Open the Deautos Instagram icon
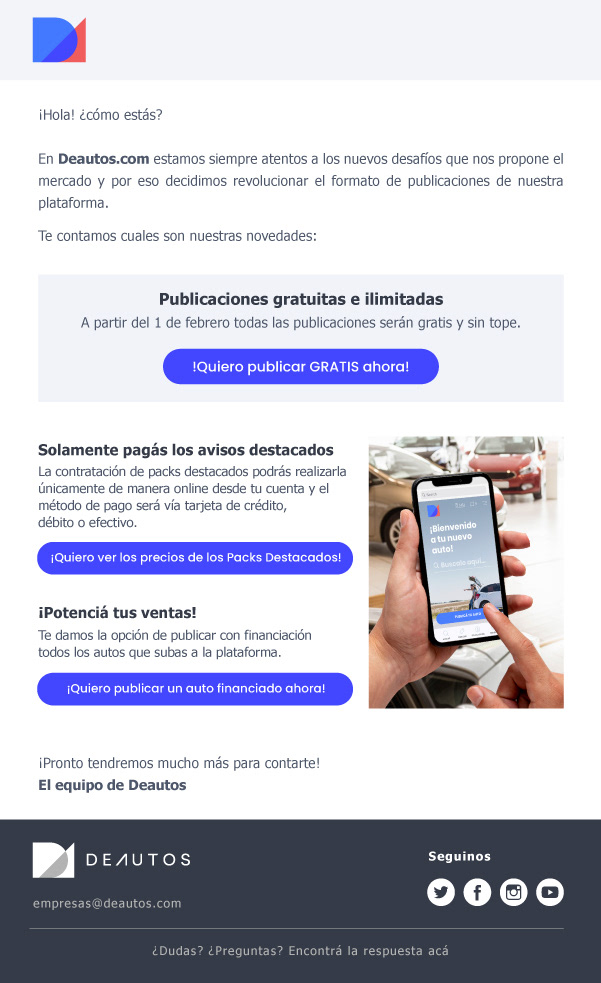The height and width of the screenshot is (983, 601). pos(513,891)
